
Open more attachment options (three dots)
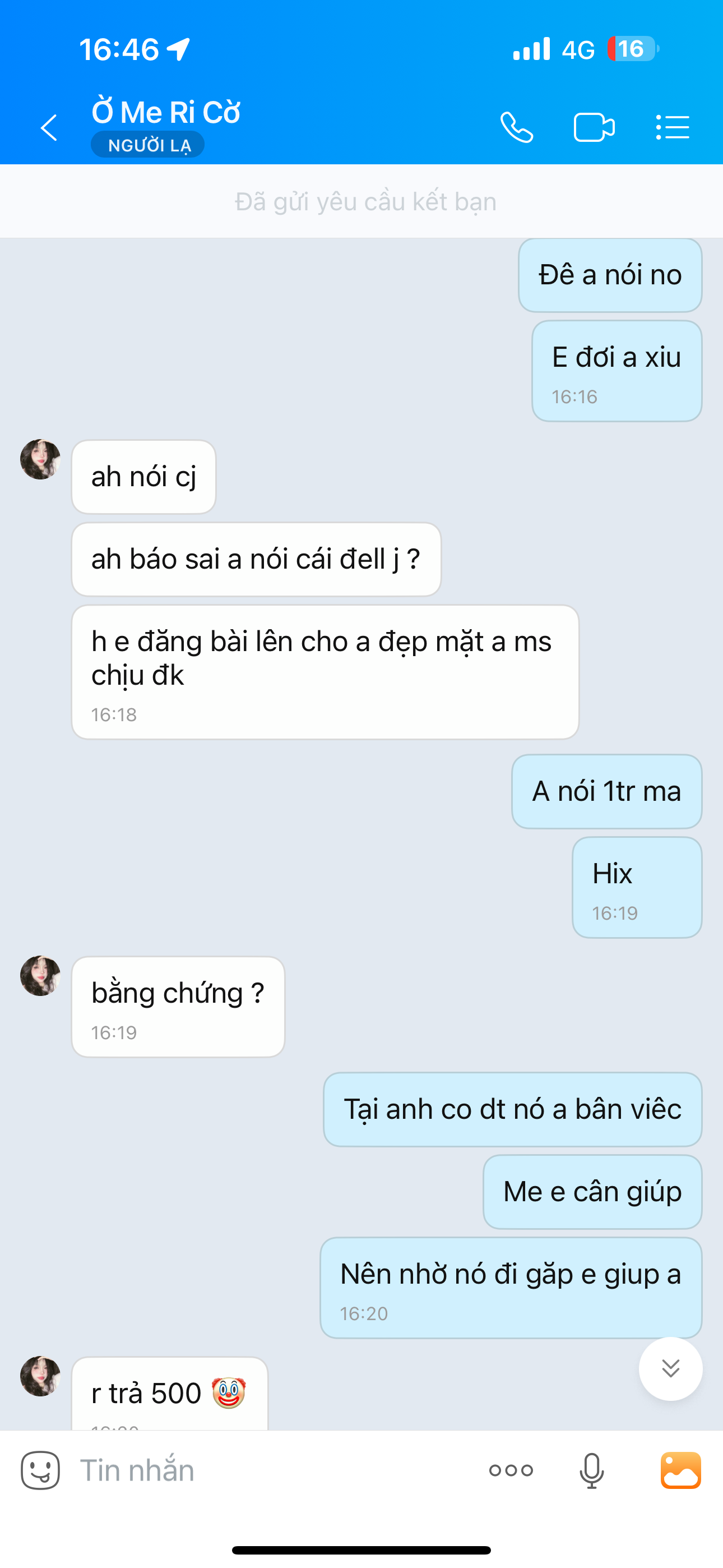pos(511,1470)
